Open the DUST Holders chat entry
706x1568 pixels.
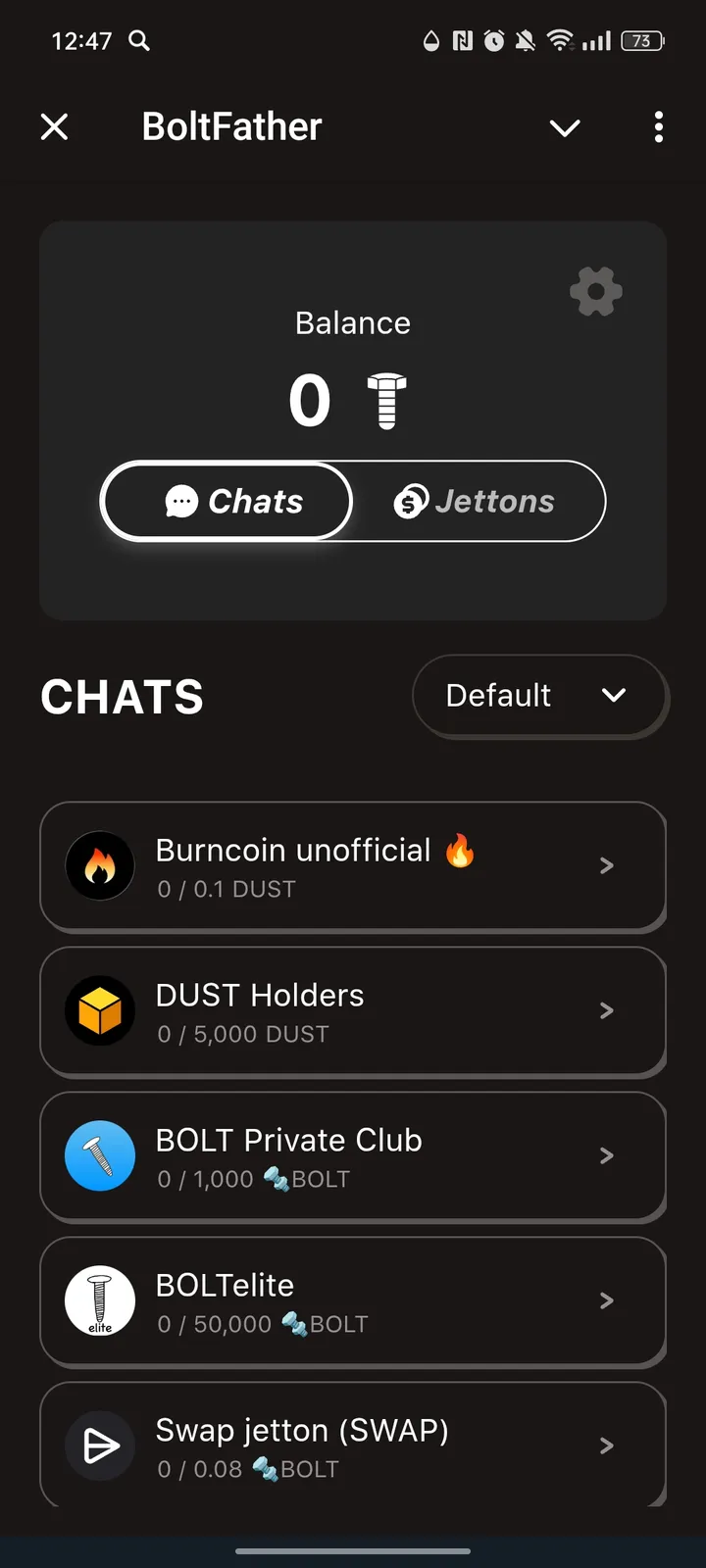353,1010
